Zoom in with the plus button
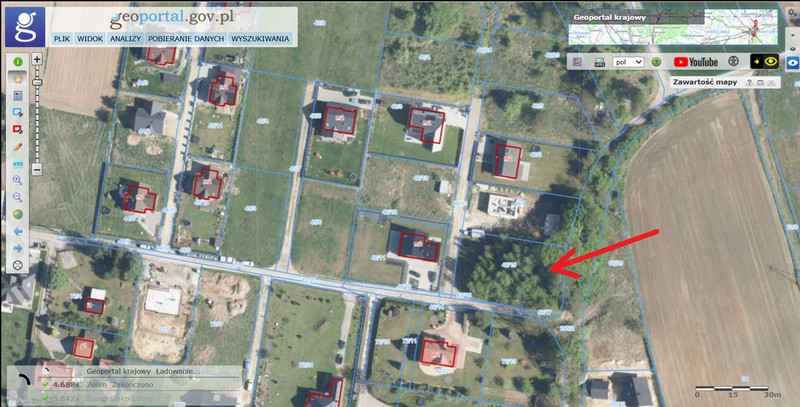800x407 pixels. pyautogui.click(x=37, y=59)
